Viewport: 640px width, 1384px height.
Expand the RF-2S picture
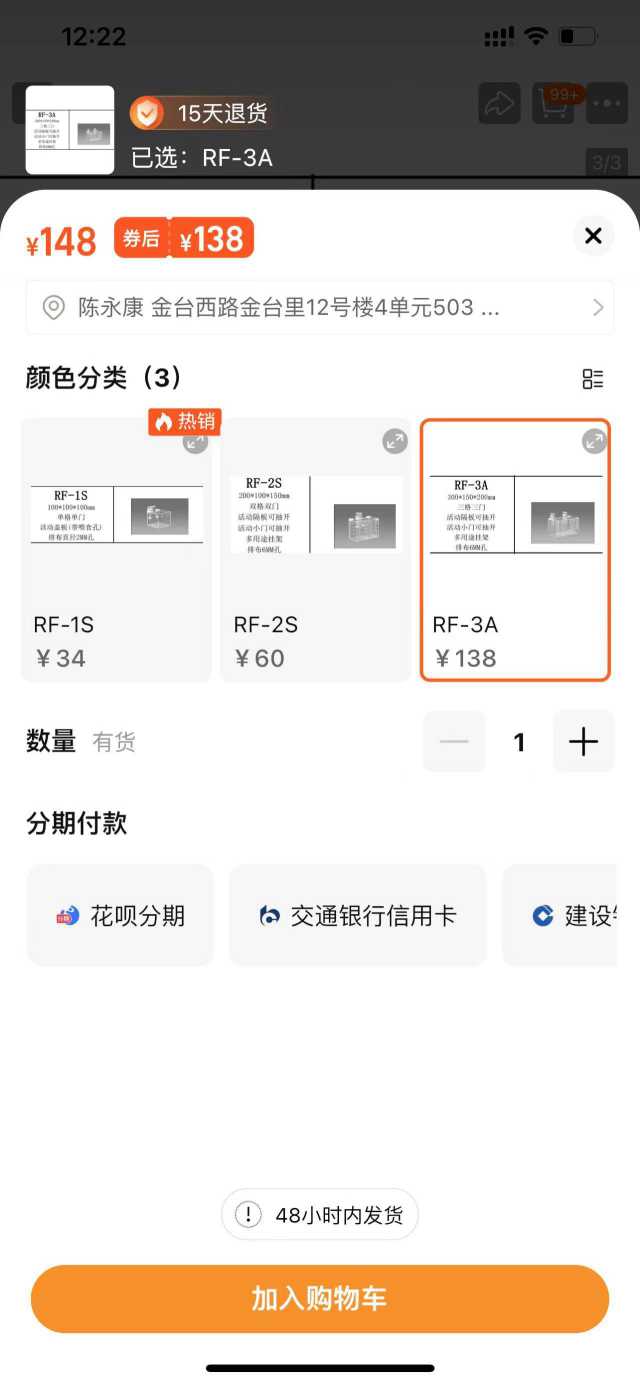pos(395,441)
